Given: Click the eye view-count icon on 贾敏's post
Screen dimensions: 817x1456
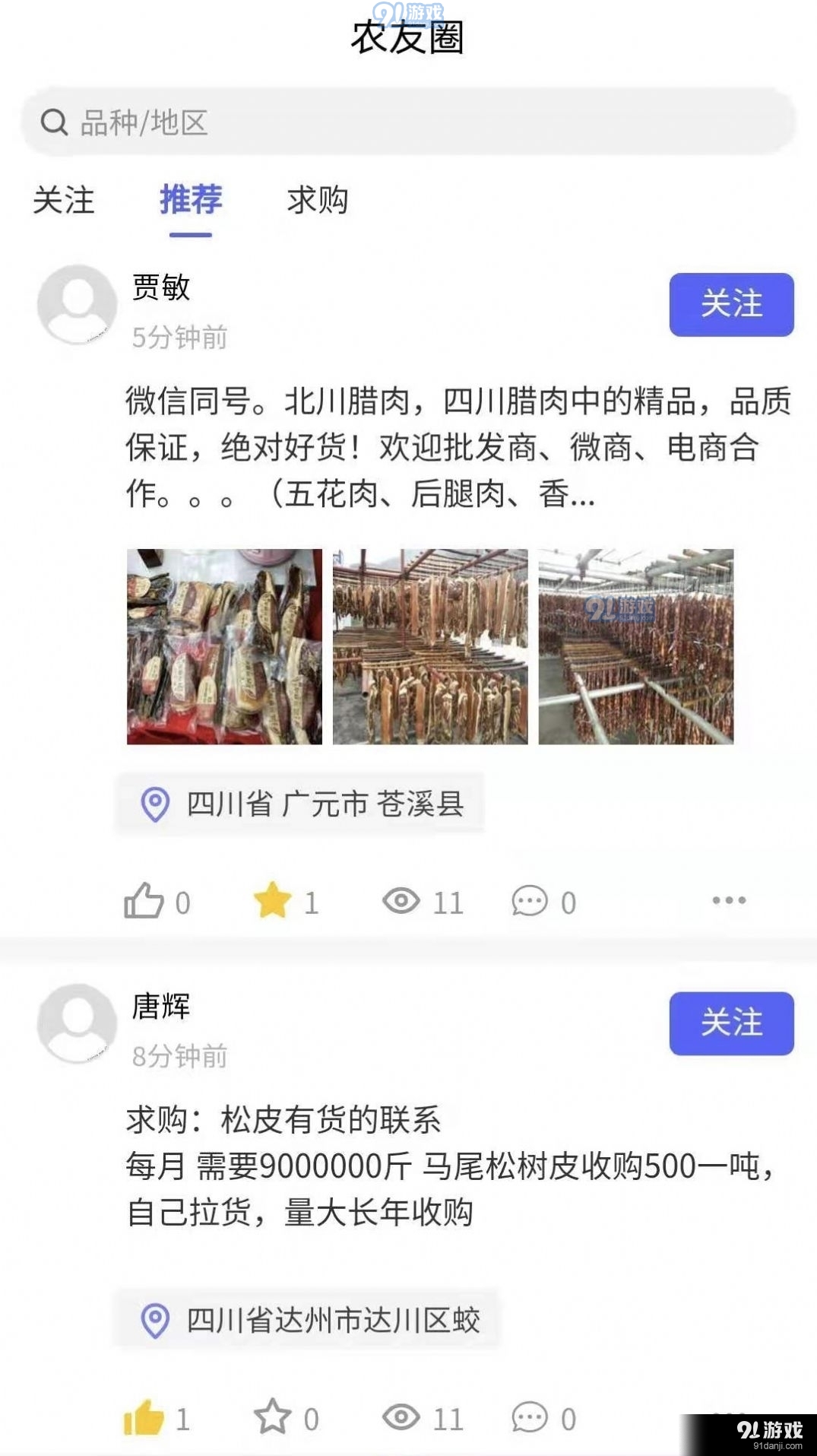Looking at the screenshot, I should [403, 900].
